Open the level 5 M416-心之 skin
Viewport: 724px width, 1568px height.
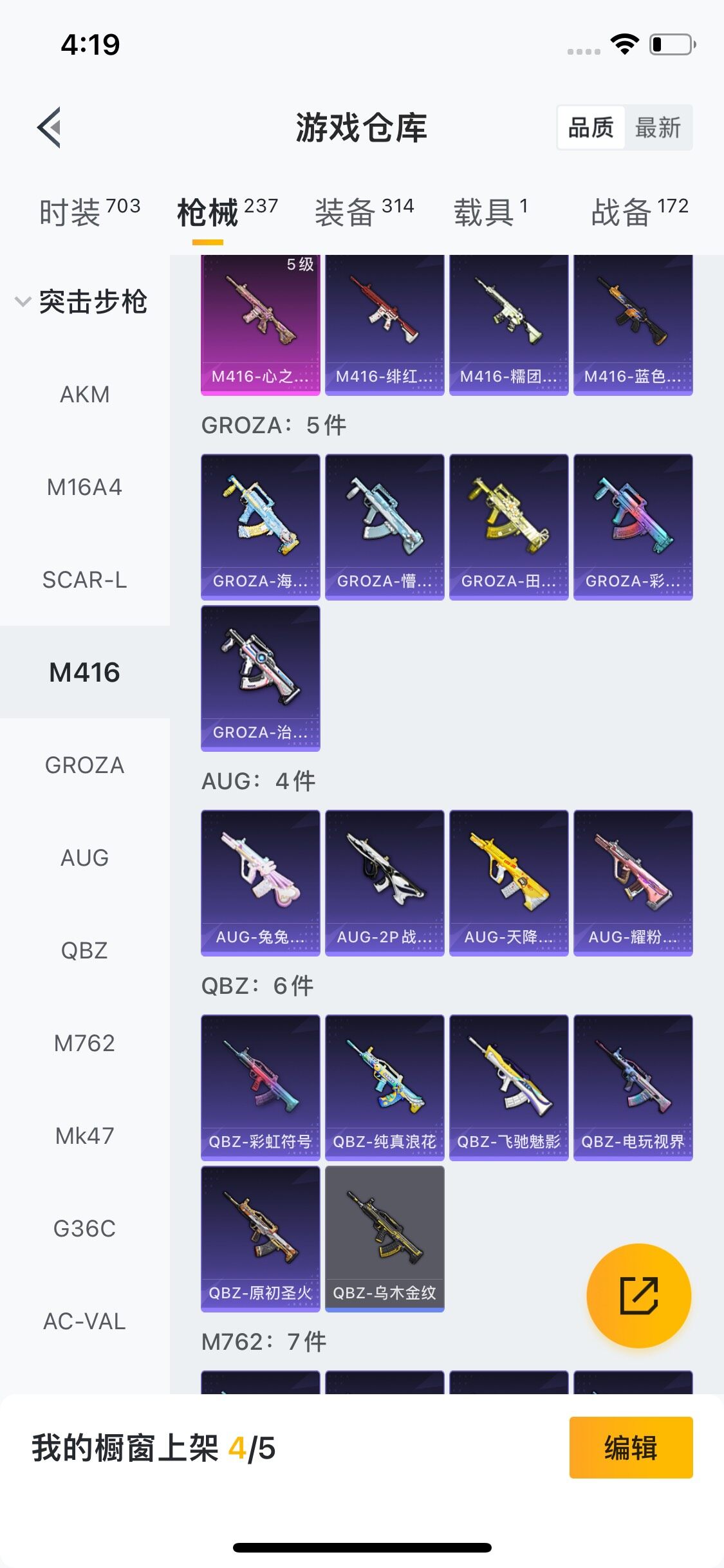(x=260, y=325)
